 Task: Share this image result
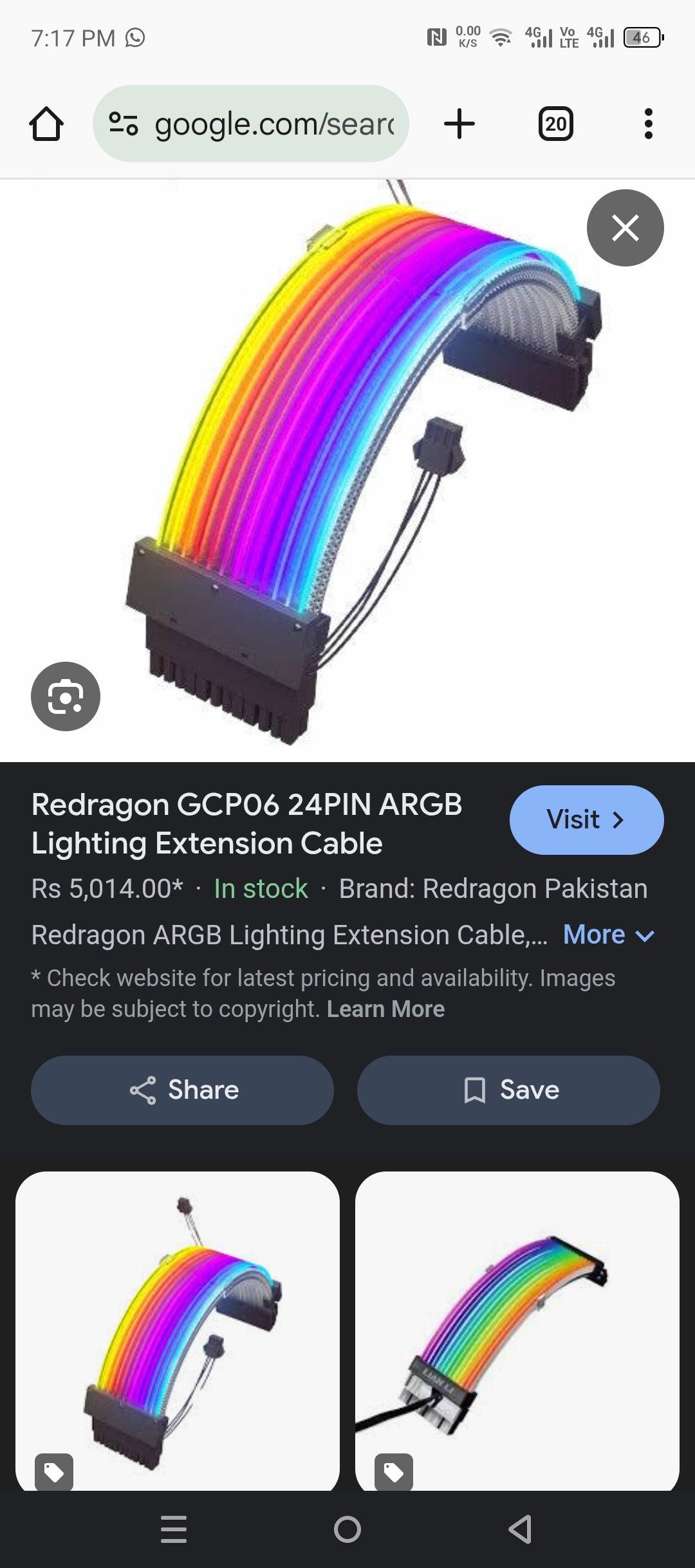coord(182,1090)
